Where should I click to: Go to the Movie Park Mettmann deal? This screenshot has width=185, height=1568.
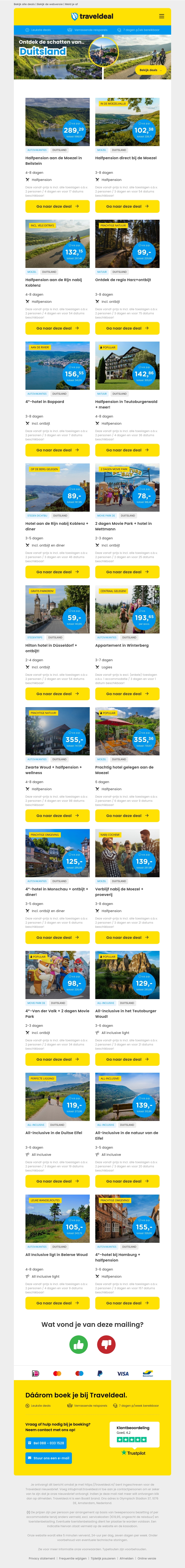[x=127, y=572]
